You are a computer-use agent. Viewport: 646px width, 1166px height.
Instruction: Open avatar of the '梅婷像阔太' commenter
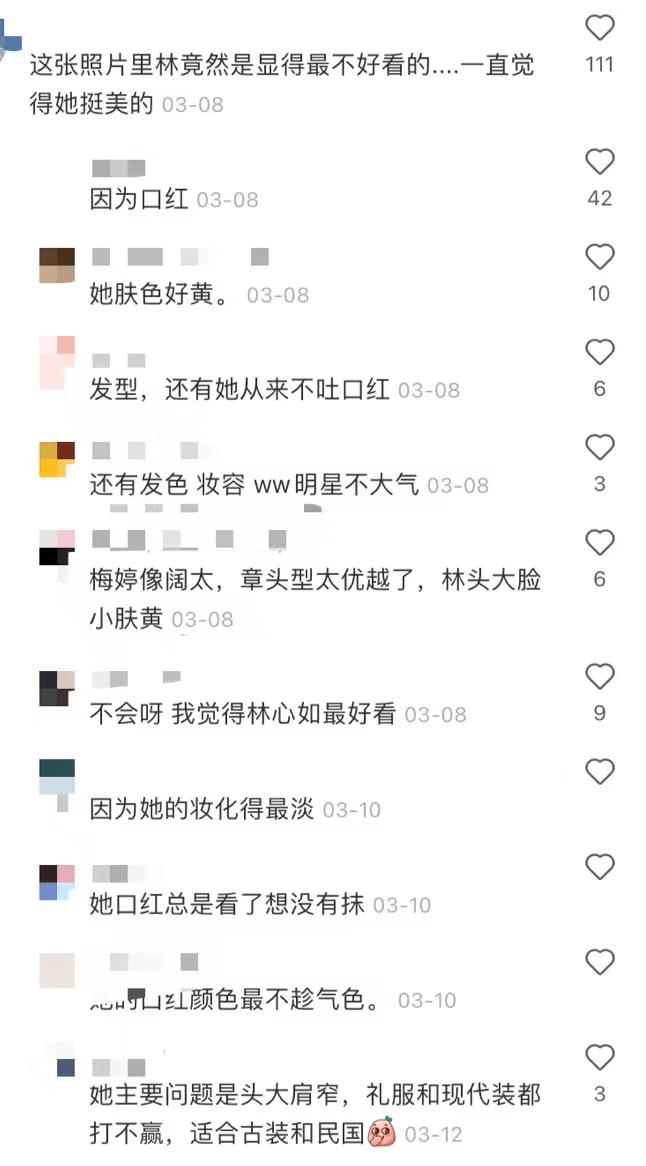tap(57, 548)
